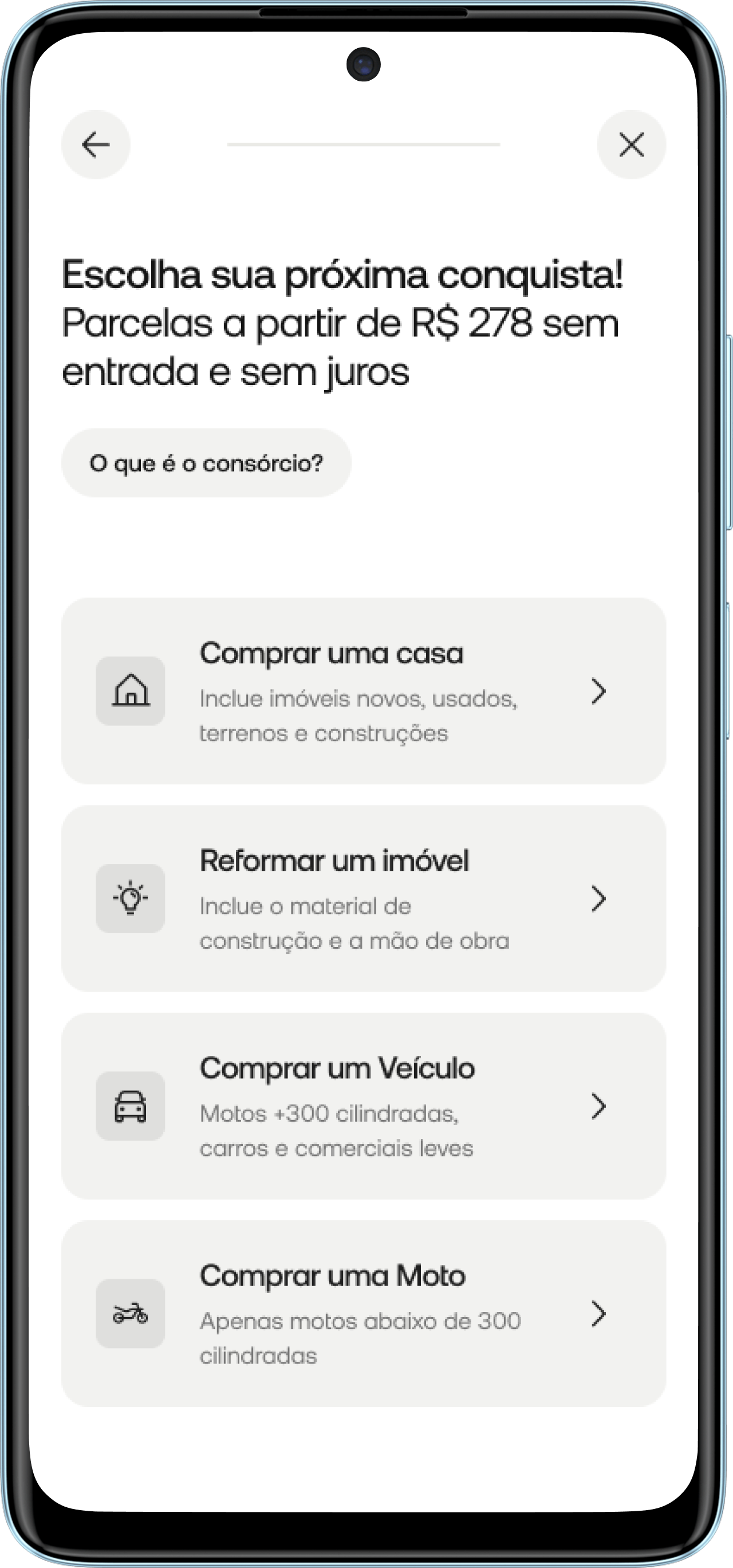This screenshot has height=1568, width=733.
Task: Go back using the arrow button
Action: click(x=96, y=145)
